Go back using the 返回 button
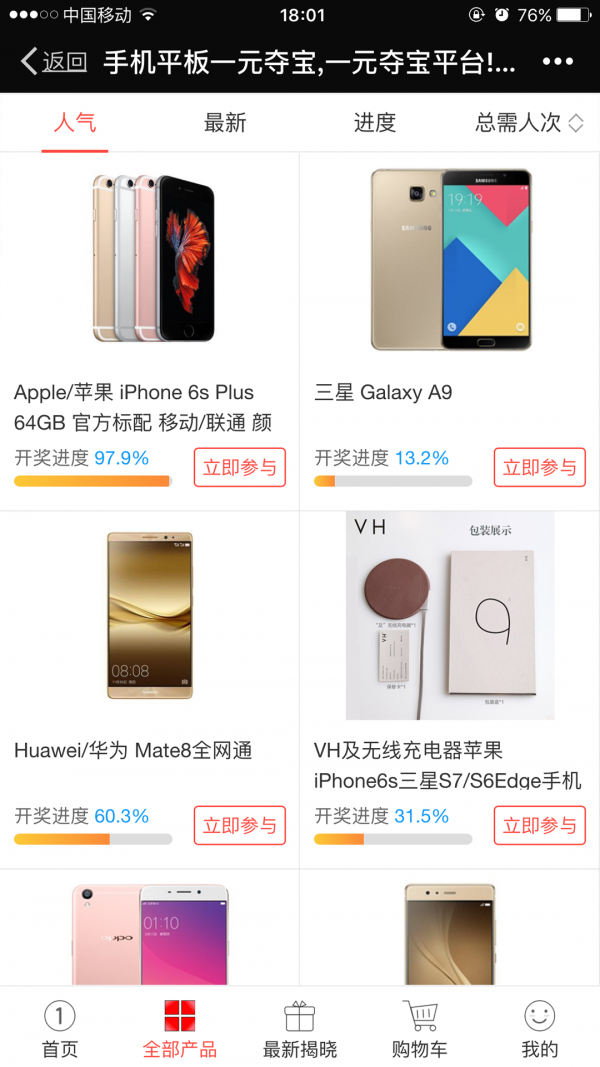This screenshot has width=600, height=1067. click(x=55, y=62)
